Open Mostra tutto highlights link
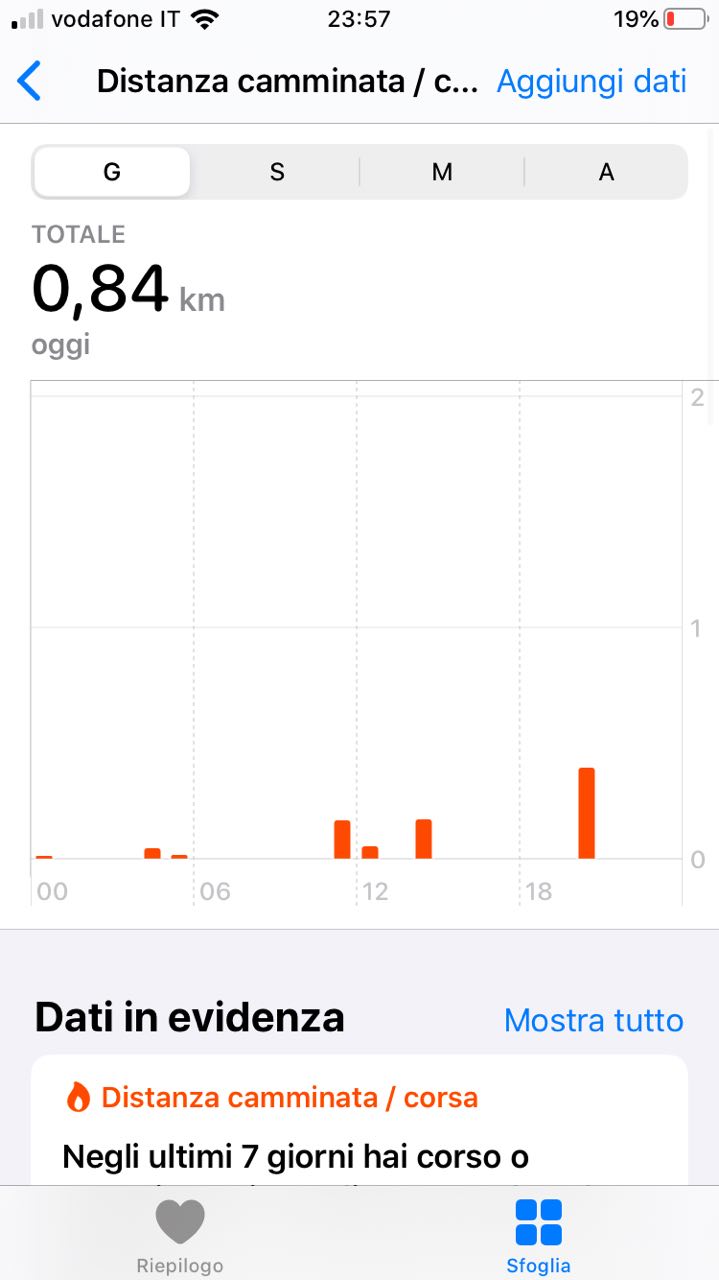Image resolution: width=719 pixels, height=1280 pixels. tap(593, 1020)
